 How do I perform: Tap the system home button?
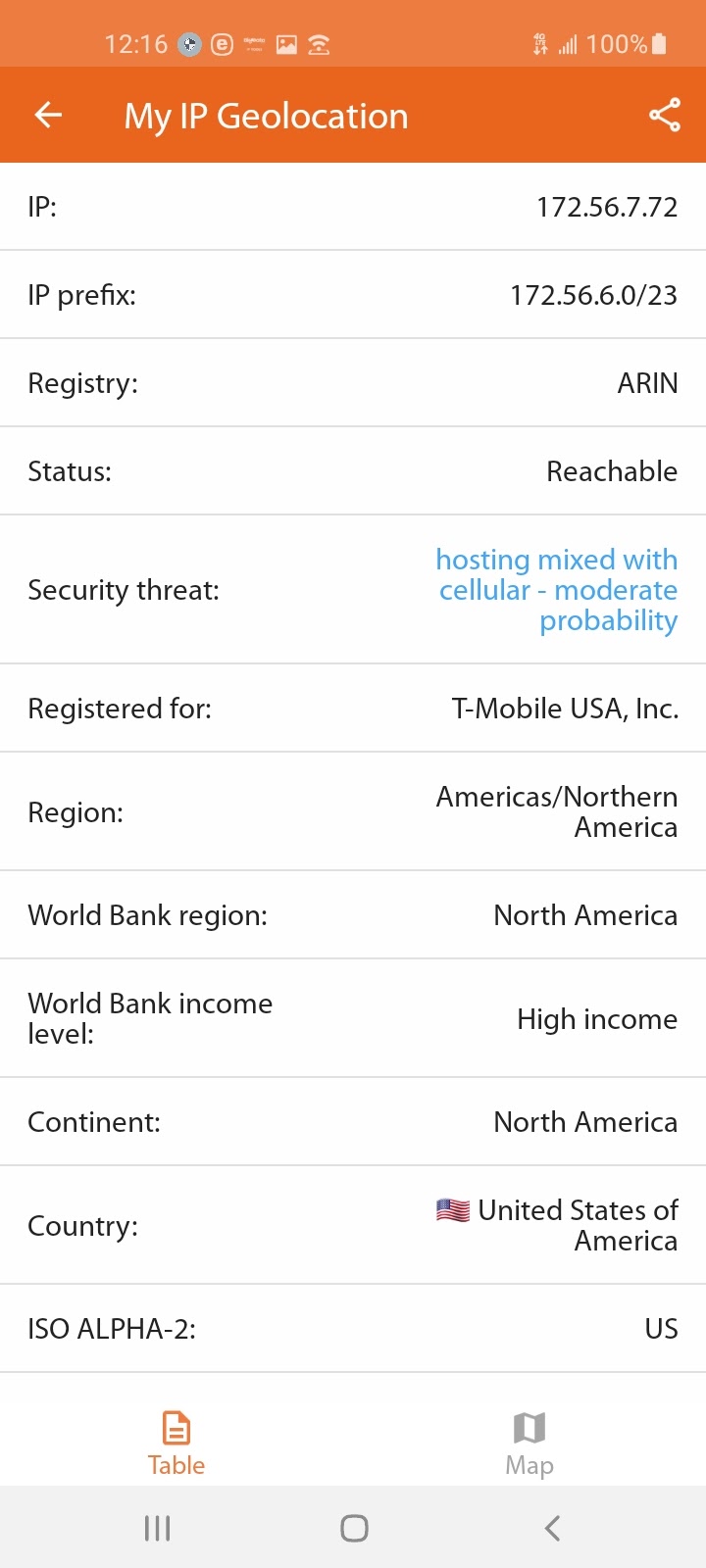354,1528
